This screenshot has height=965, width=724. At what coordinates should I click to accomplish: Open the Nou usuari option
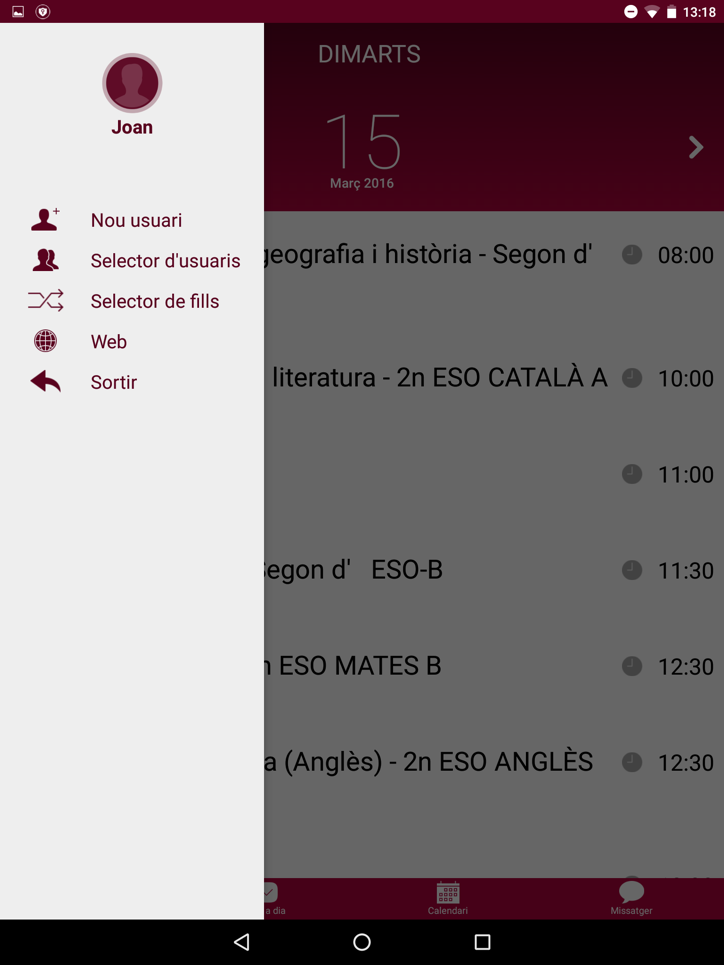pyautogui.click(x=136, y=220)
